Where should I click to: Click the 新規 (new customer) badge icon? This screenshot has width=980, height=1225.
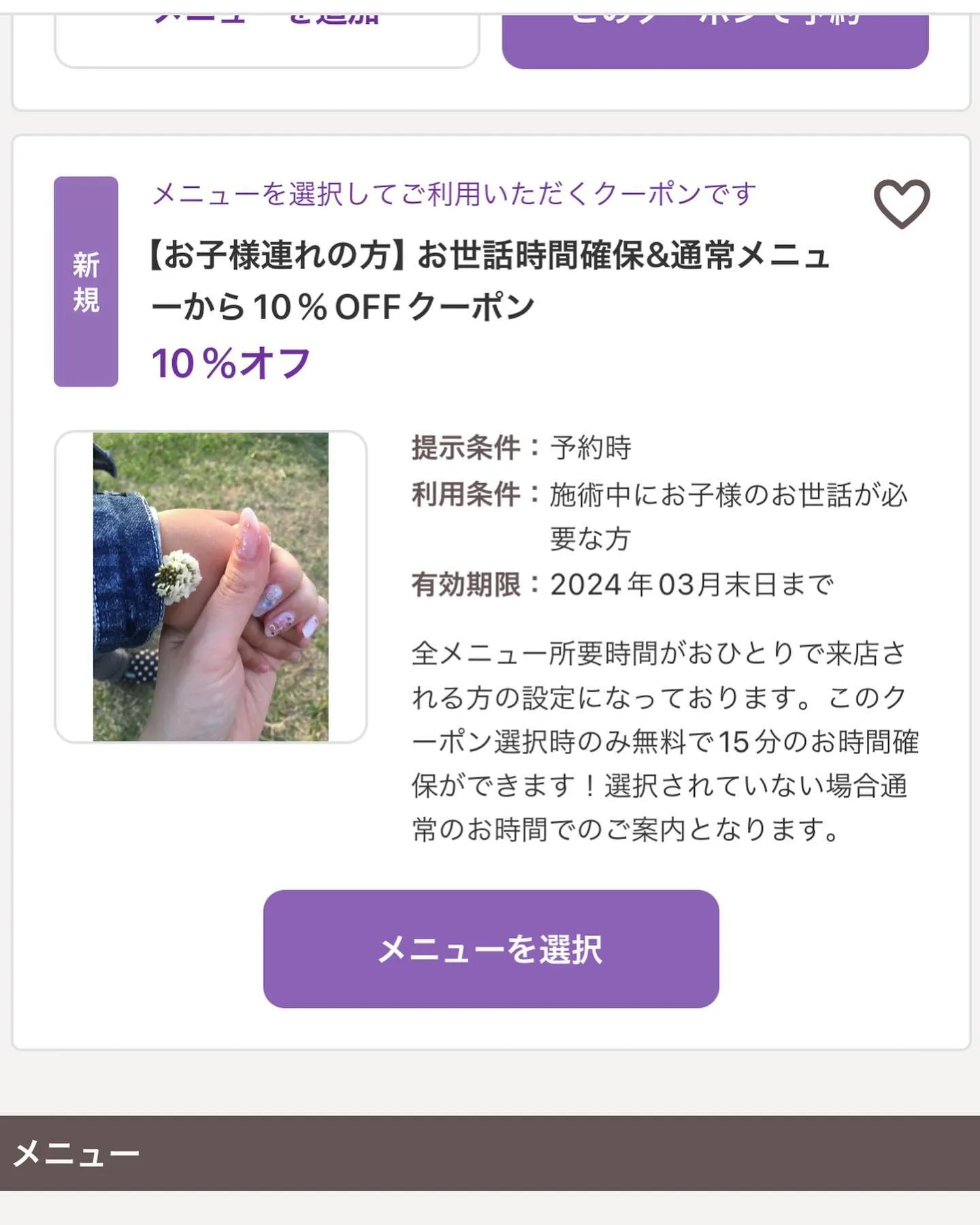coord(86,281)
